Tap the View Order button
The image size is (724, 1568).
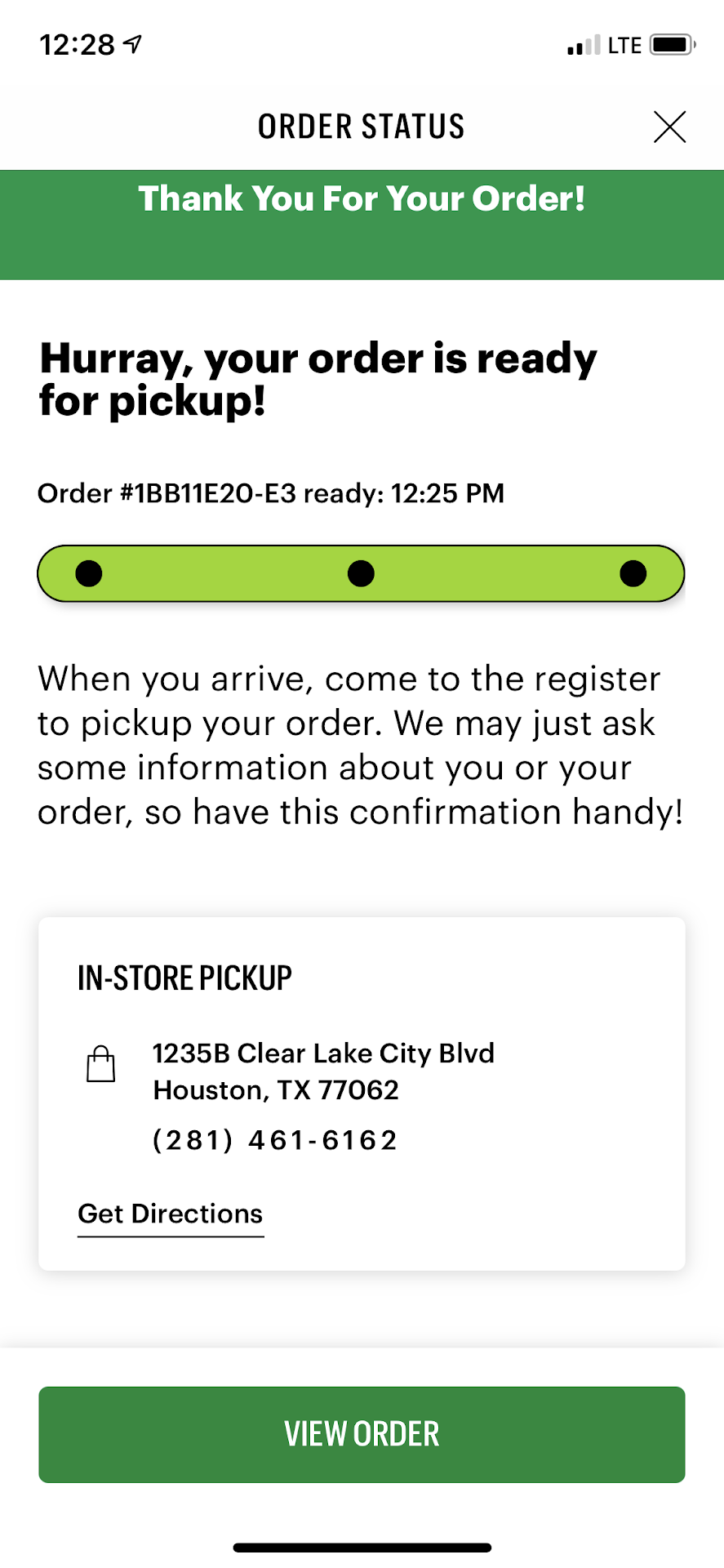362,1434
